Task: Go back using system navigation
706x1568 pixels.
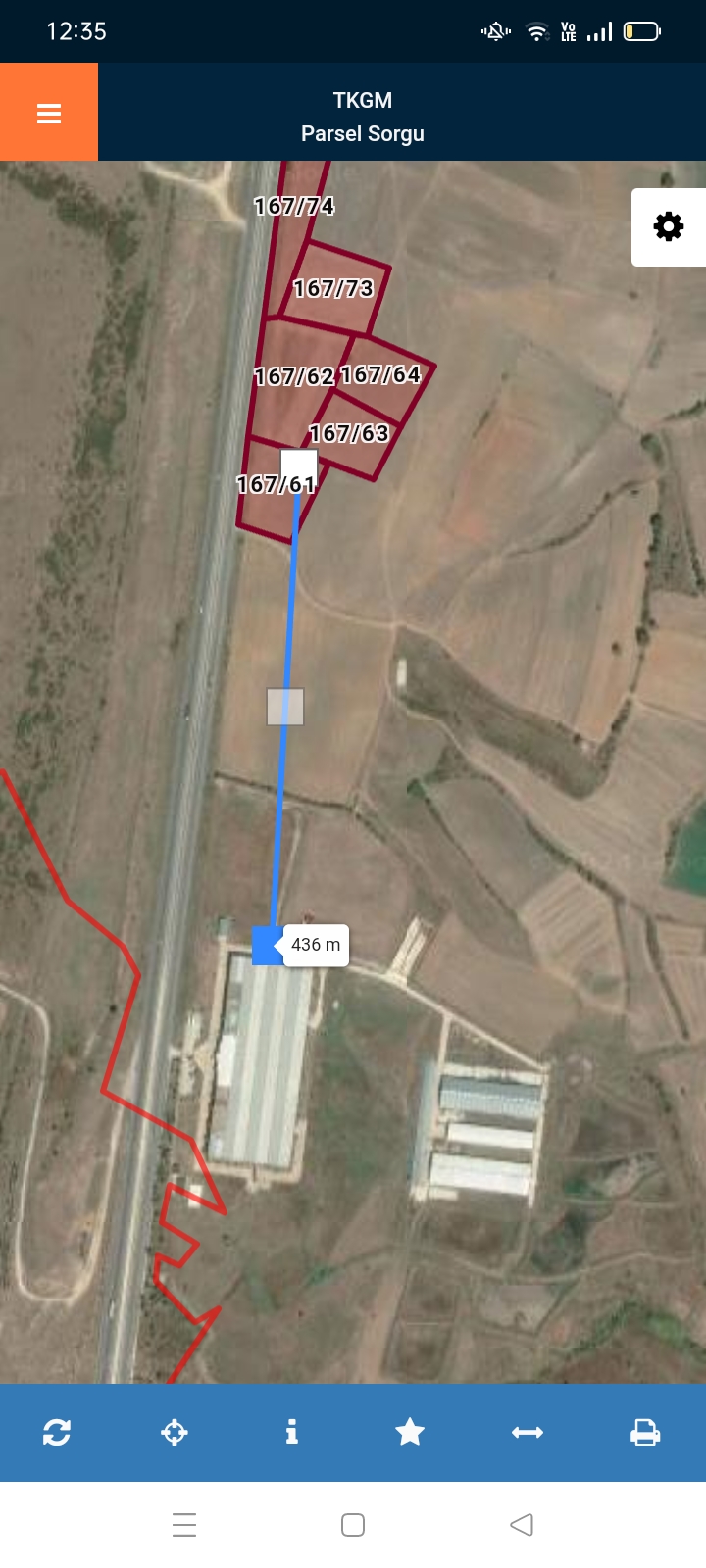Action: tap(522, 1525)
